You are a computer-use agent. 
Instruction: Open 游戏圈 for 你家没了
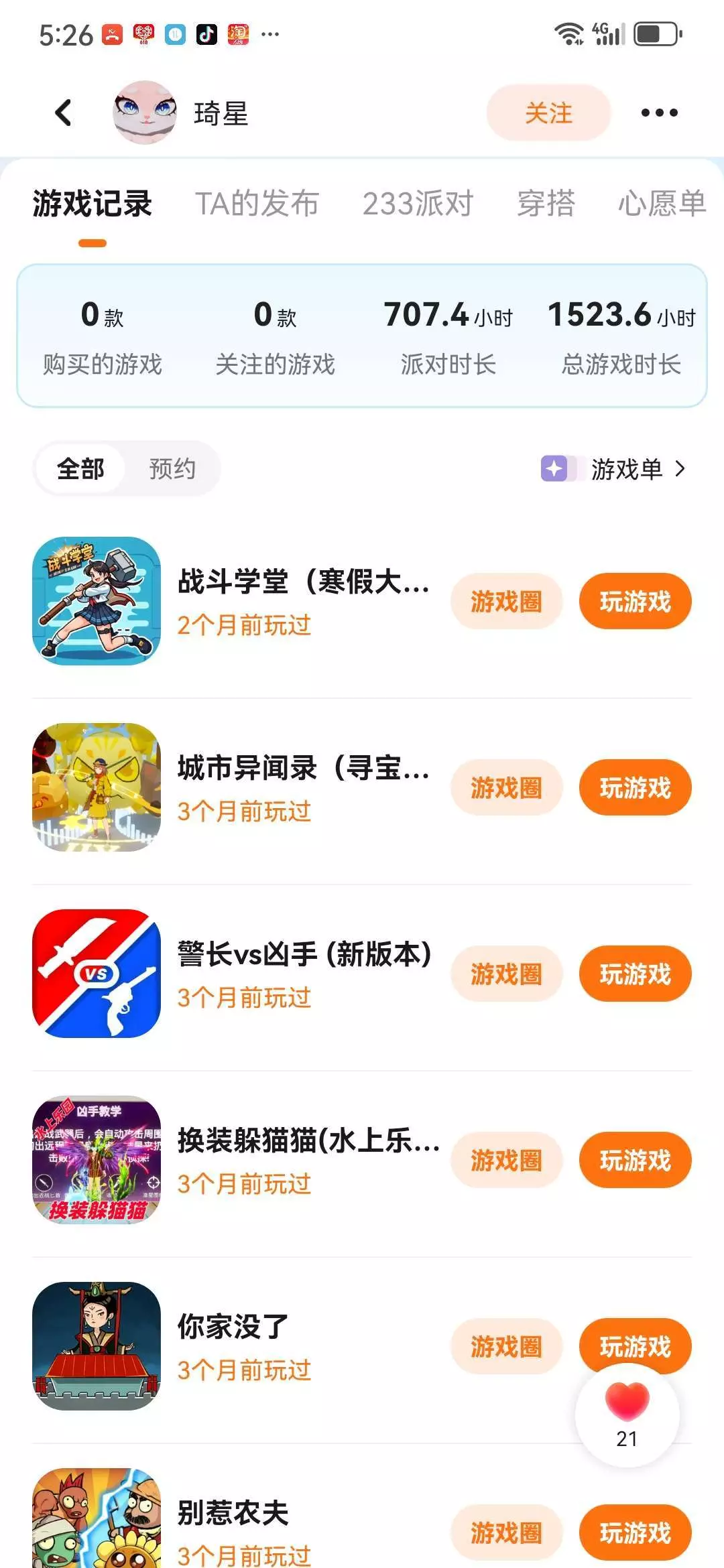[x=506, y=1346]
